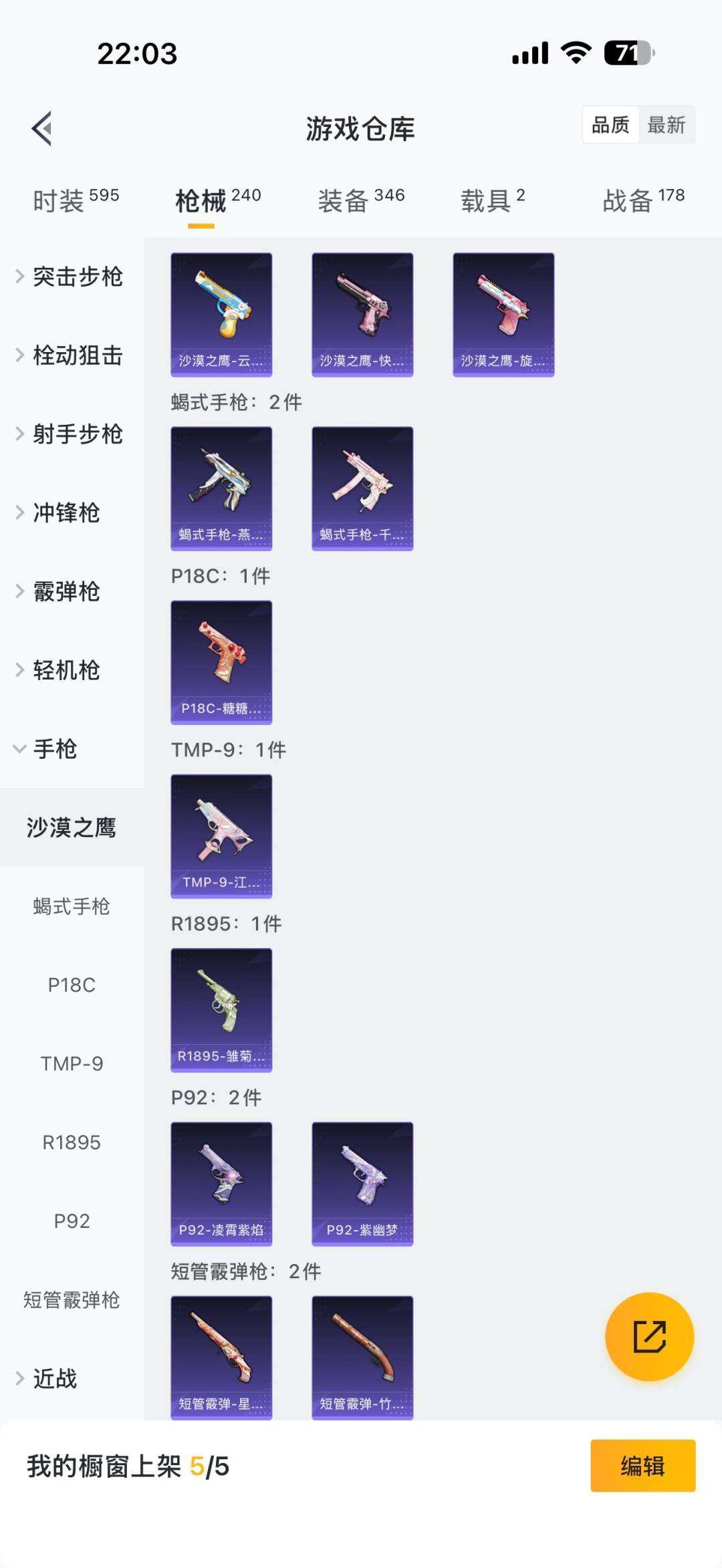
Task: Tap 编辑 to edit the showcase
Action: [x=642, y=1466]
